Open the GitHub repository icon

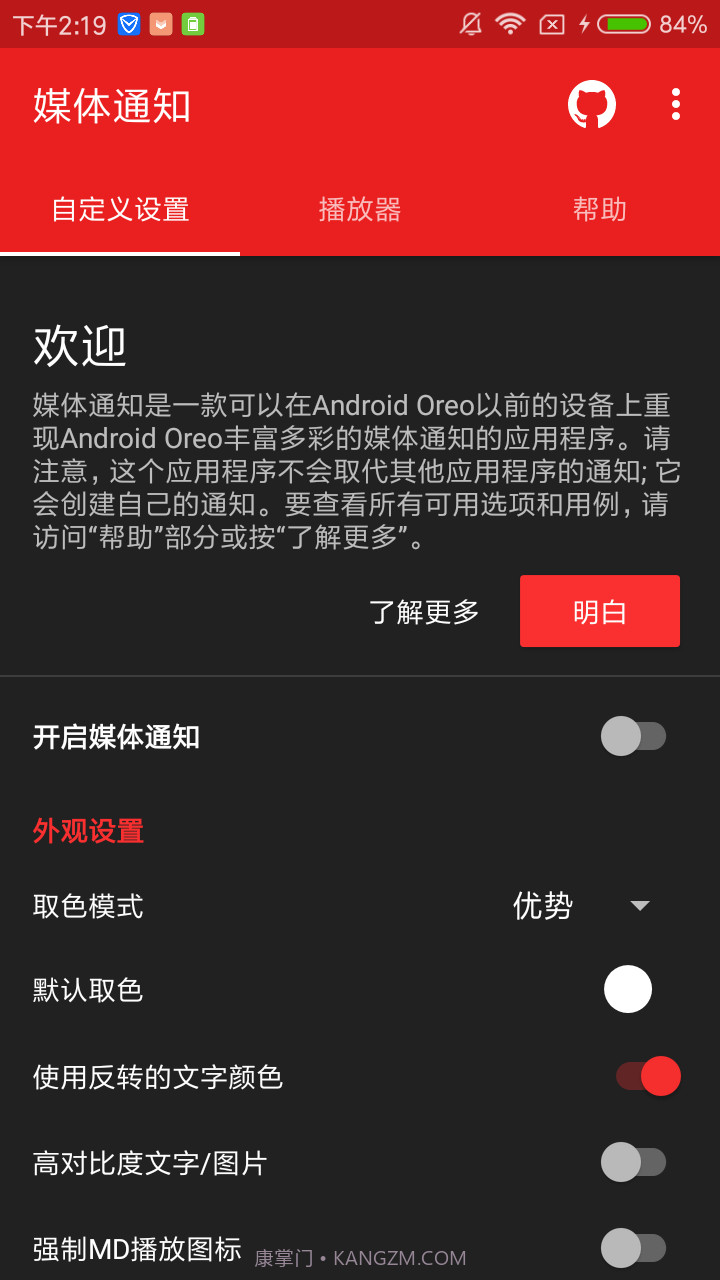(x=592, y=104)
